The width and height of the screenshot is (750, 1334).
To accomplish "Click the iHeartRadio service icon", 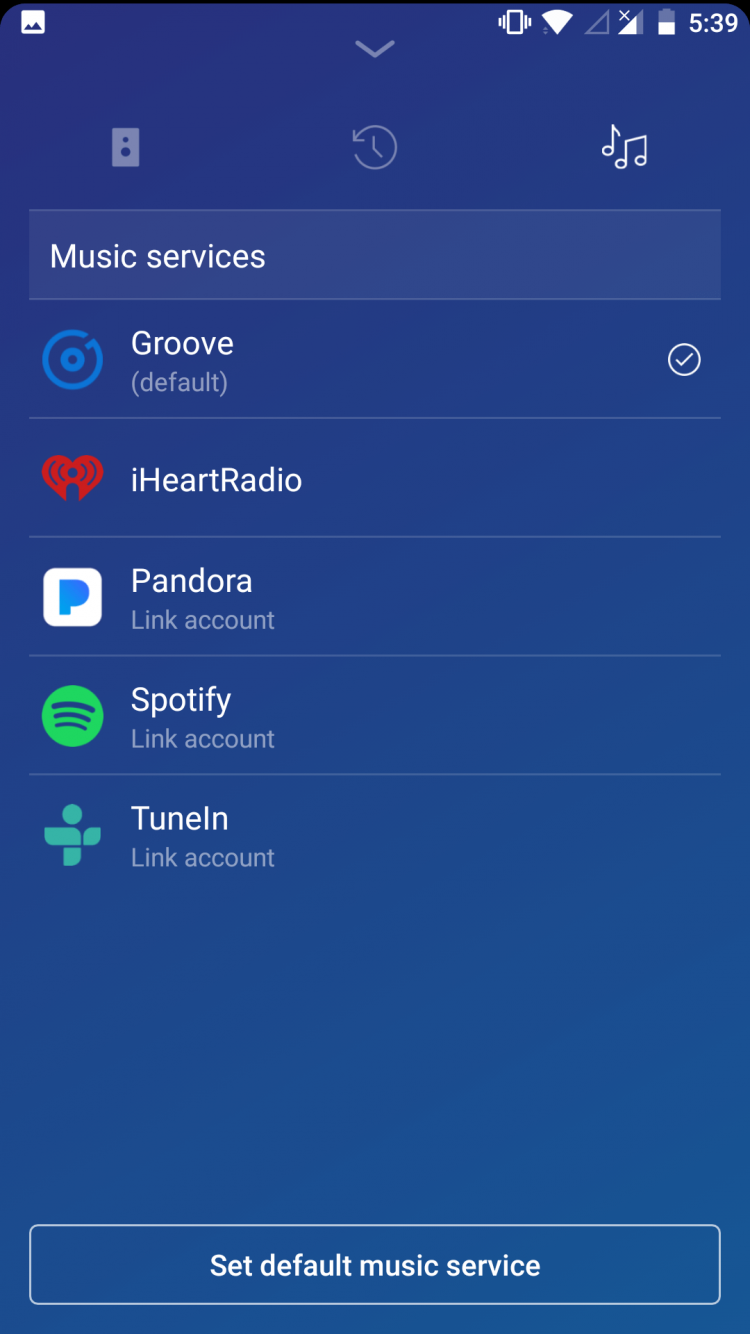I will point(72,477).
